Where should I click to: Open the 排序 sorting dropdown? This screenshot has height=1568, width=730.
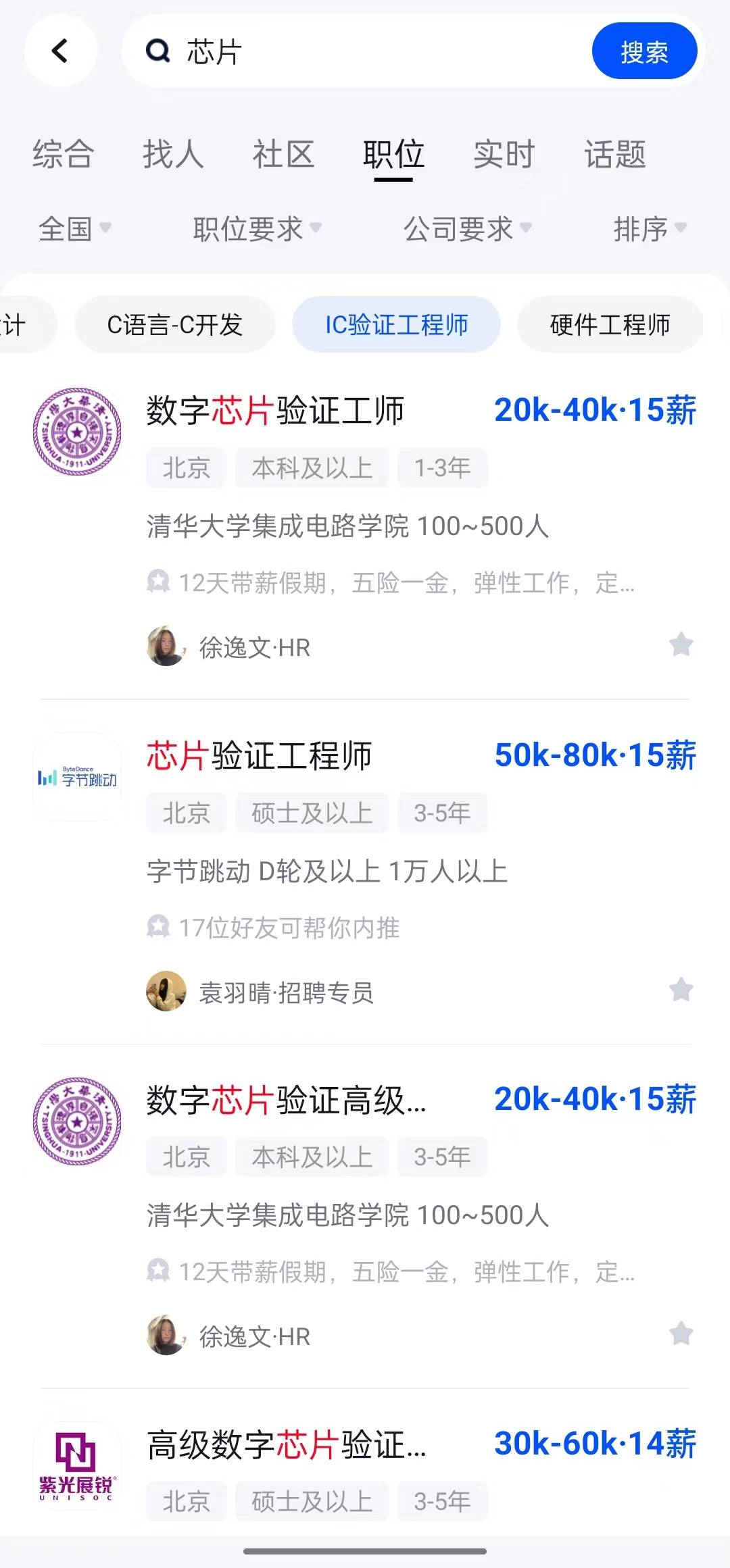point(650,229)
